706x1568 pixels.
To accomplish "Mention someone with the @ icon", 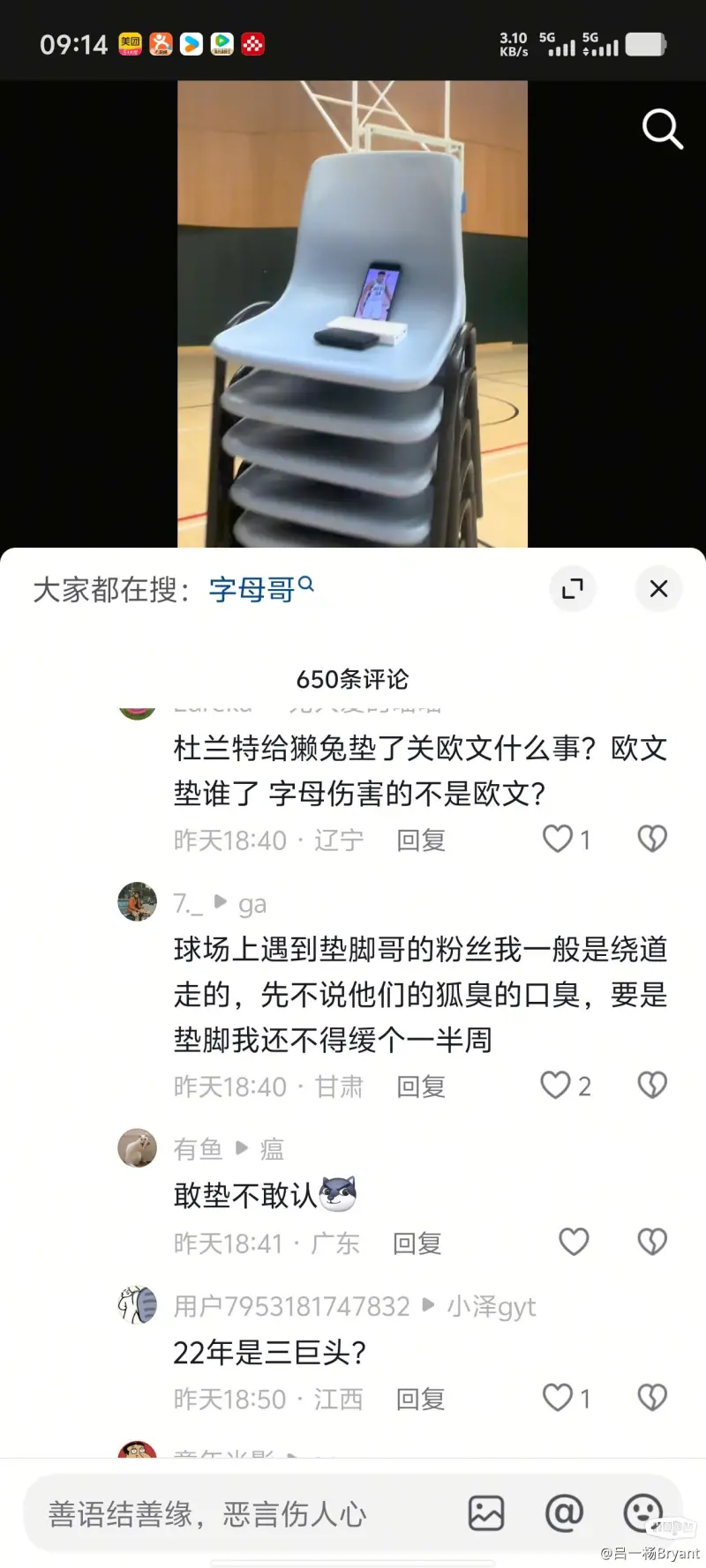I will [x=564, y=1513].
